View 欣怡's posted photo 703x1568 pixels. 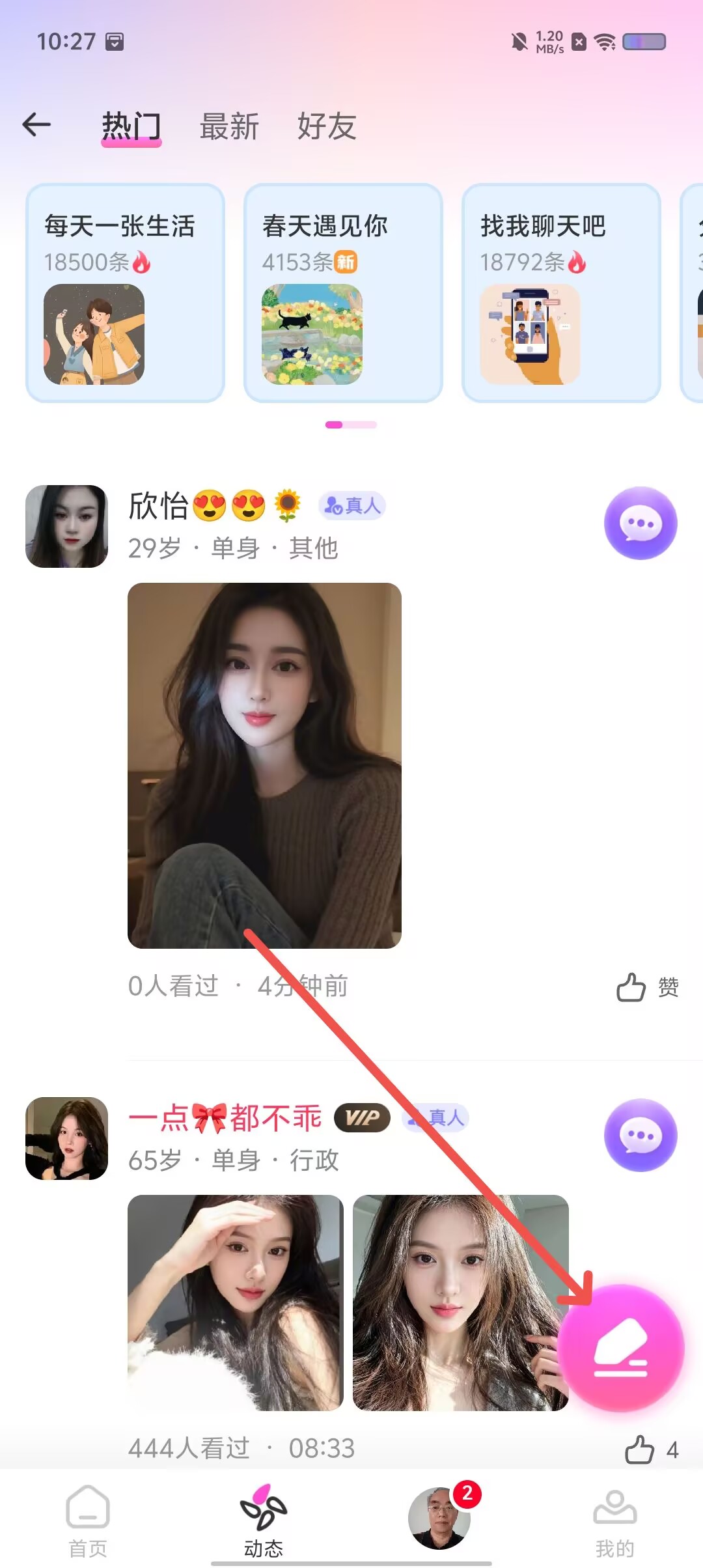264,766
